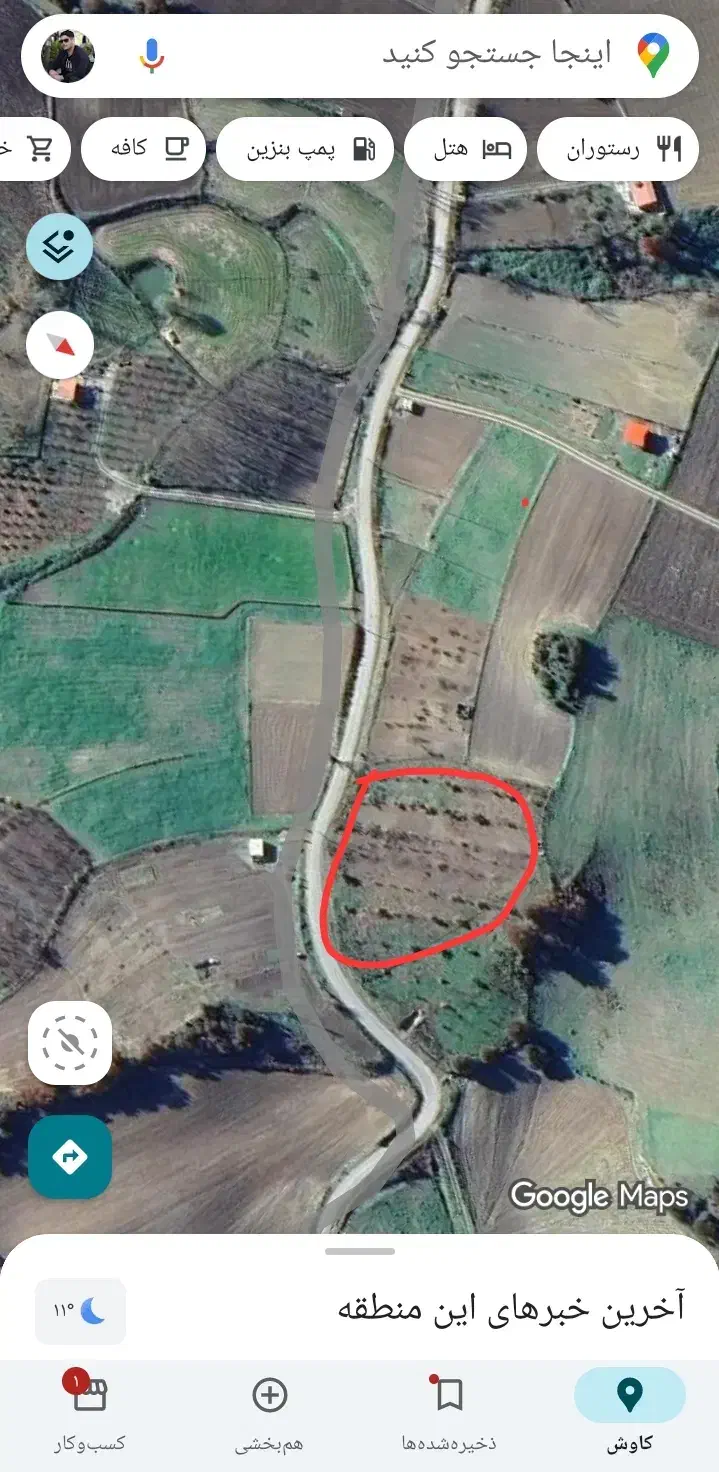
Task: Tap the shopping cart chip
Action: coord(35,149)
